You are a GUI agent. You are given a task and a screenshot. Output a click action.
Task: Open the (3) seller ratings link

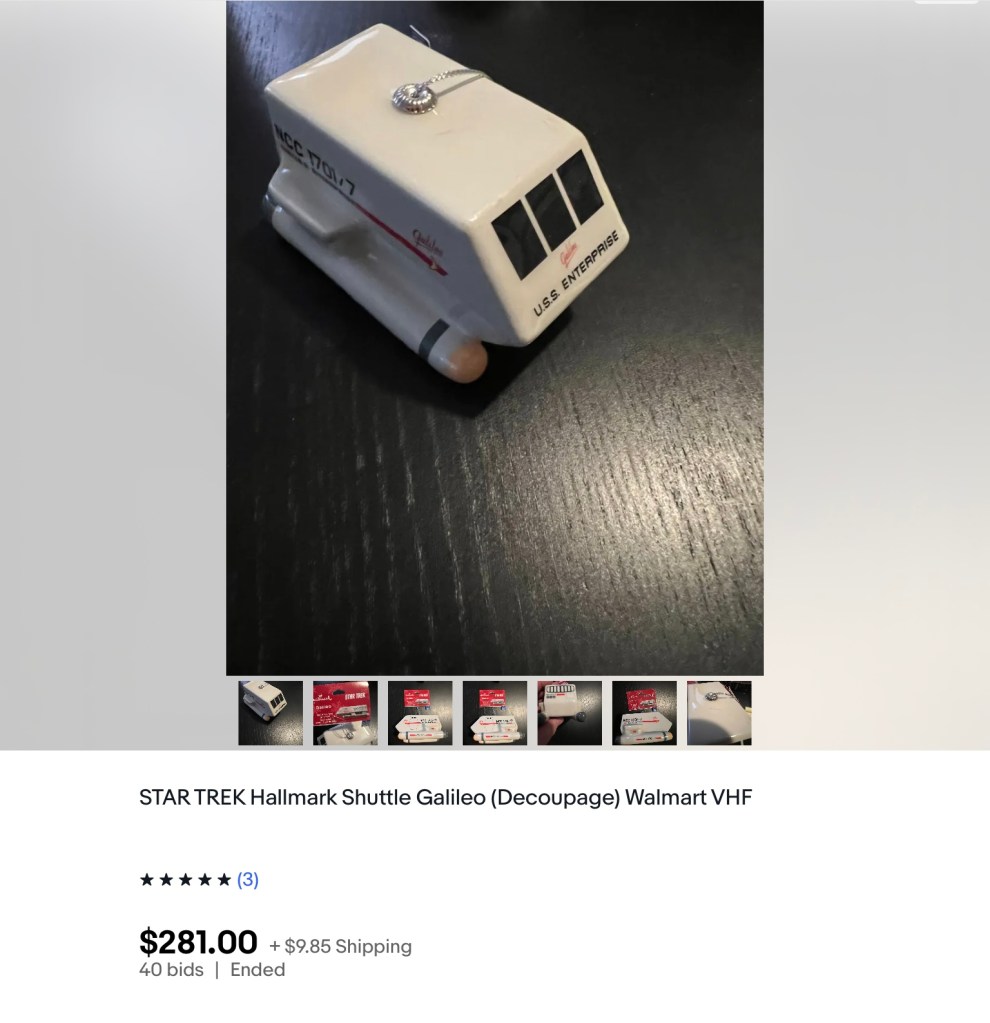pos(248,880)
